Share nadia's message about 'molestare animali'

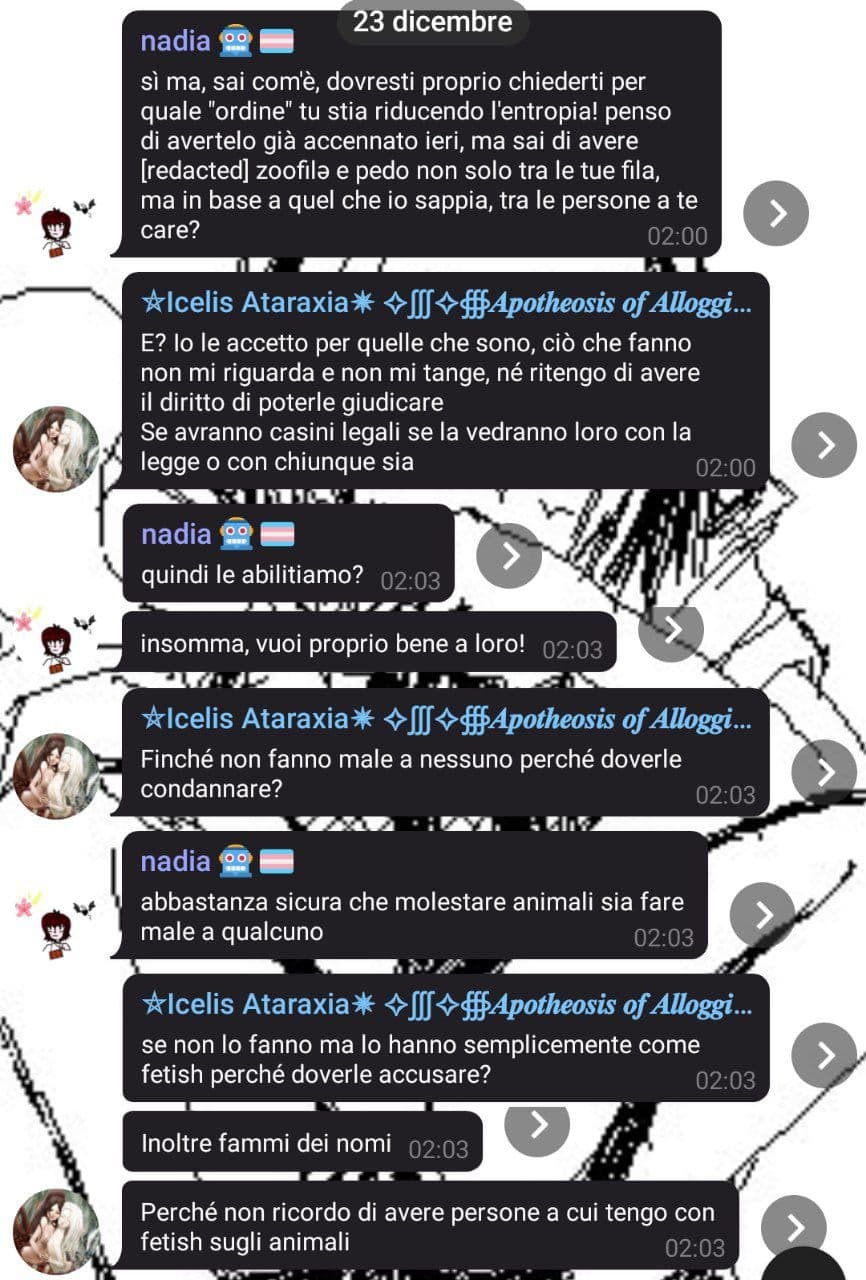(763, 914)
